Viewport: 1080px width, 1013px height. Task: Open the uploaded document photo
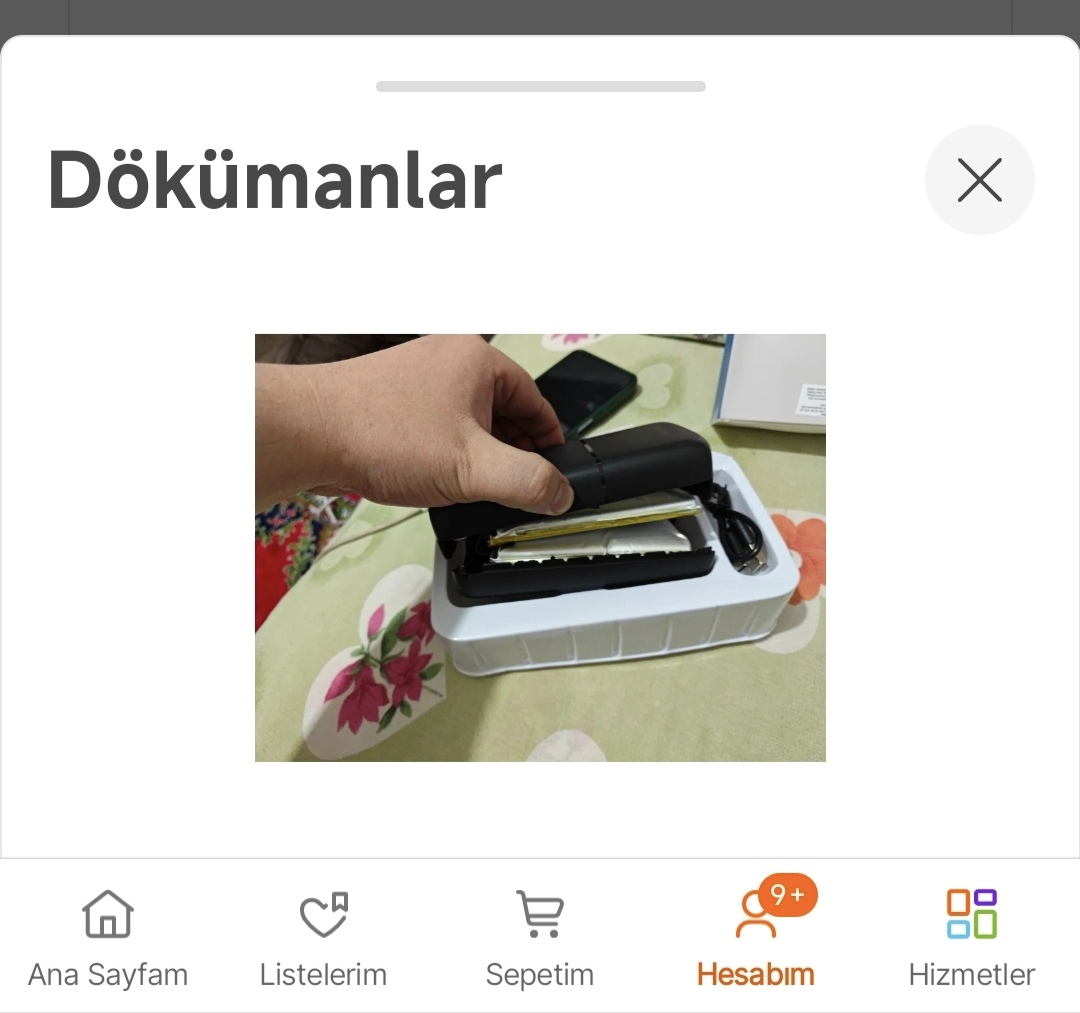[x=540, y=547]
